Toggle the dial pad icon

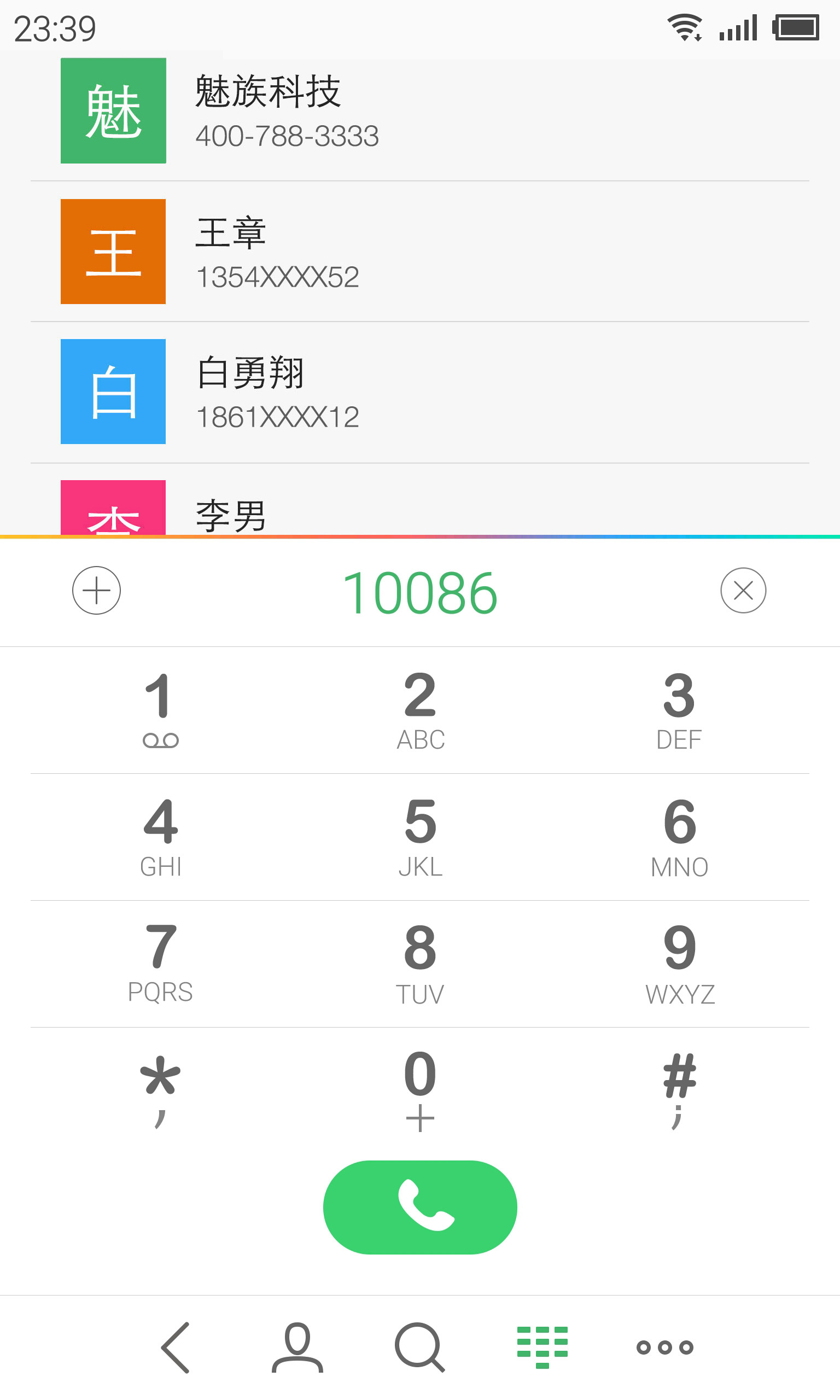[542, 1347]
